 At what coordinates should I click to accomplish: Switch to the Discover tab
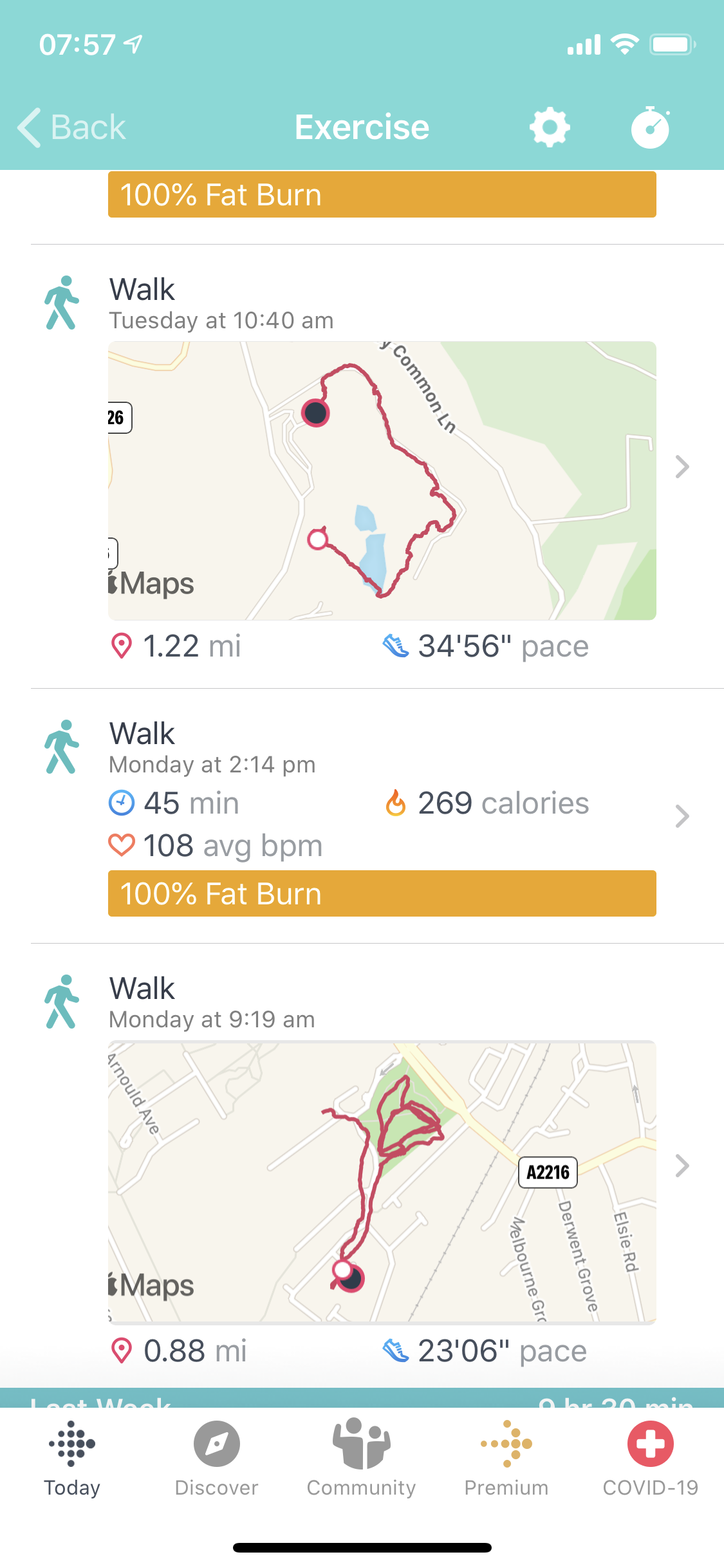click(x=217, y=1459)
